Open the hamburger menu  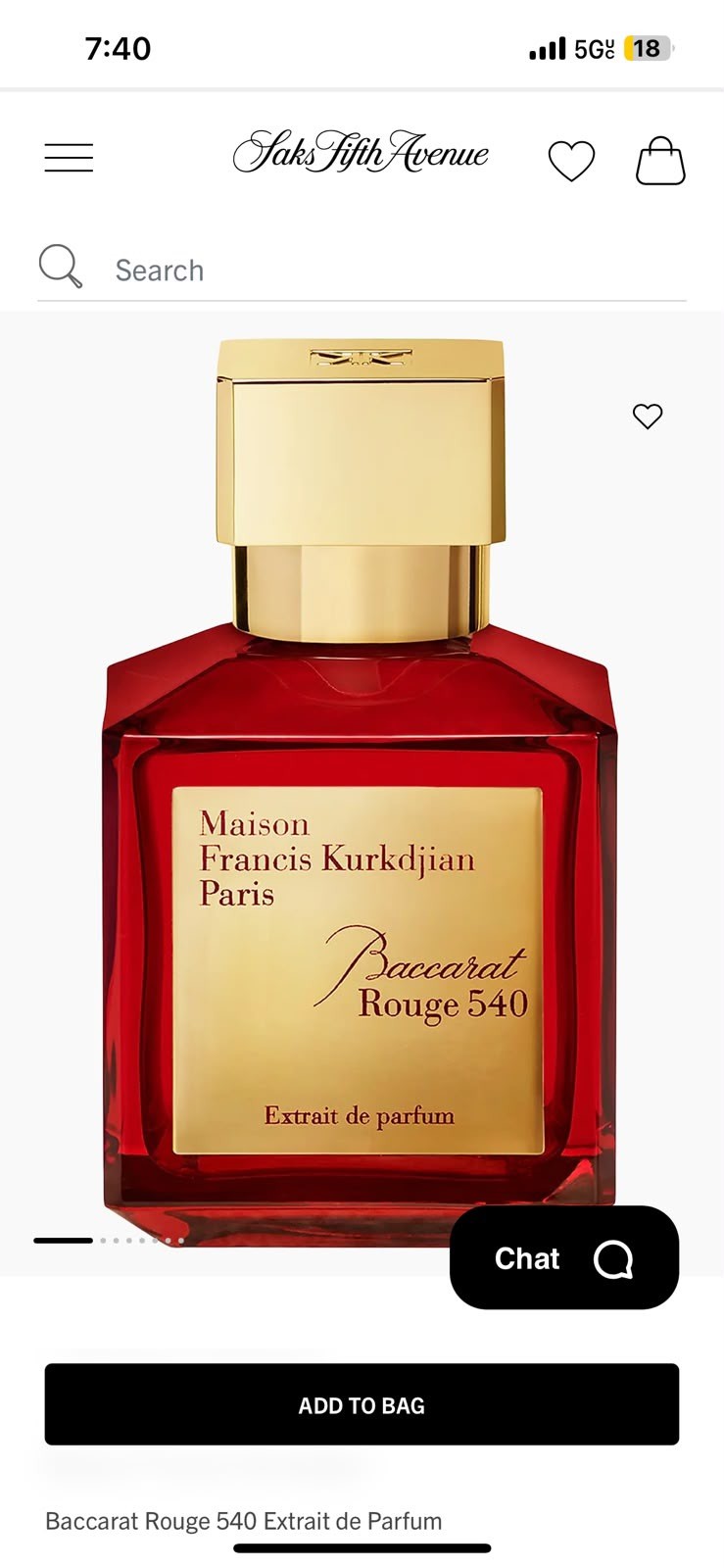69,158
